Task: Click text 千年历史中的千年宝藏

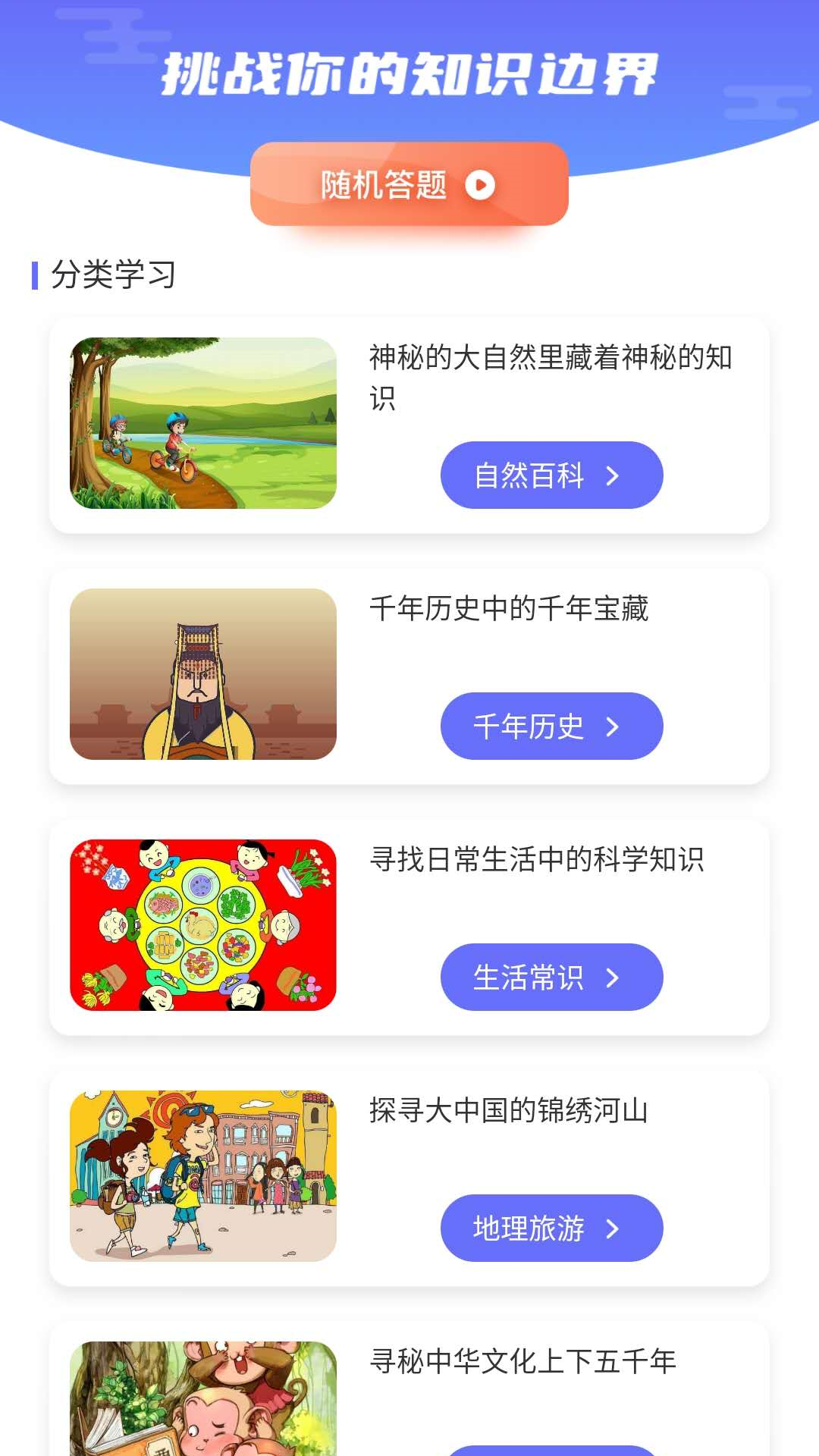Action: pos(509,607)
